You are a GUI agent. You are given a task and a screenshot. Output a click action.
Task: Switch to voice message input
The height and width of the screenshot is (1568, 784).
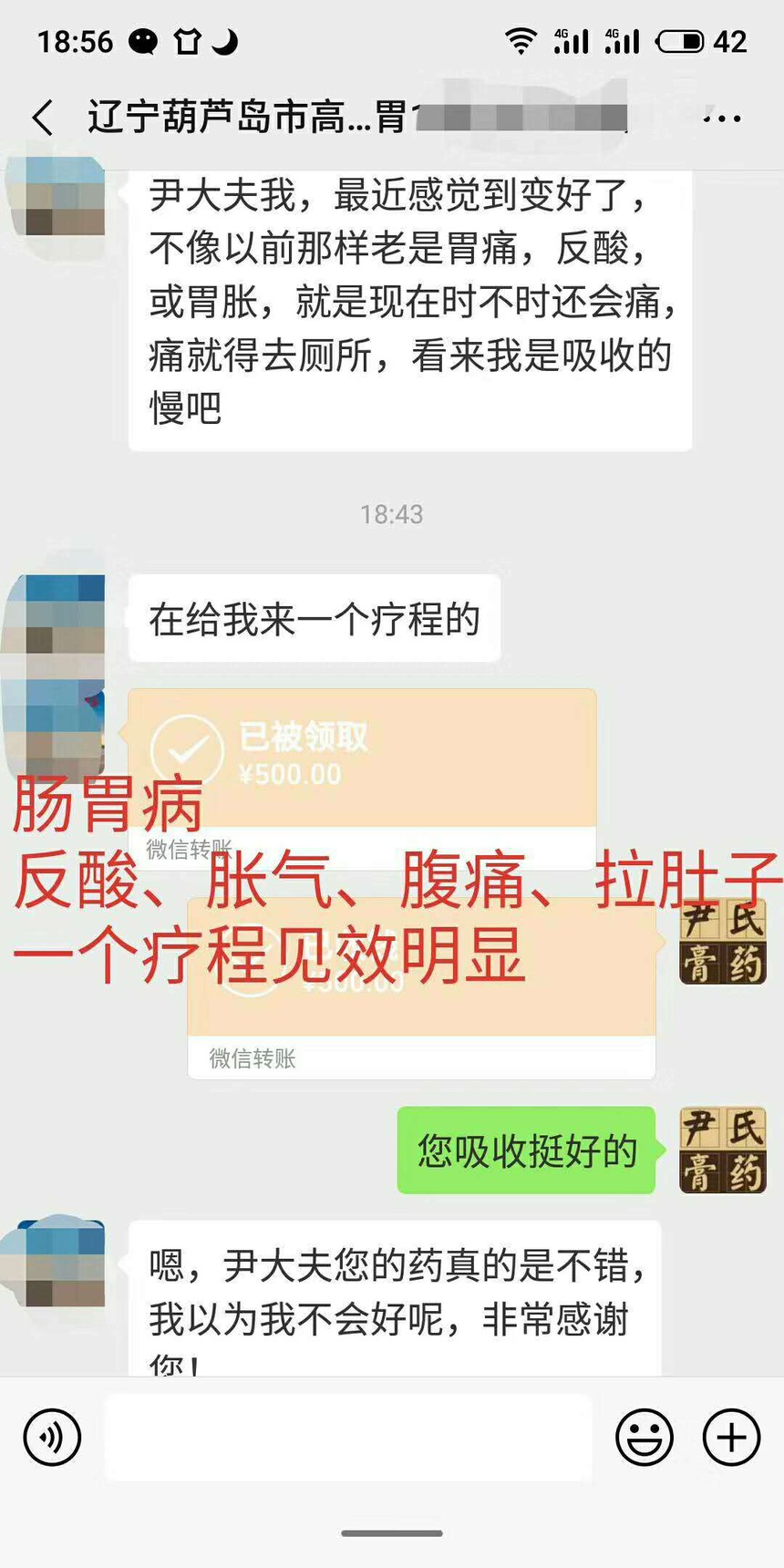click(52, 1438)
